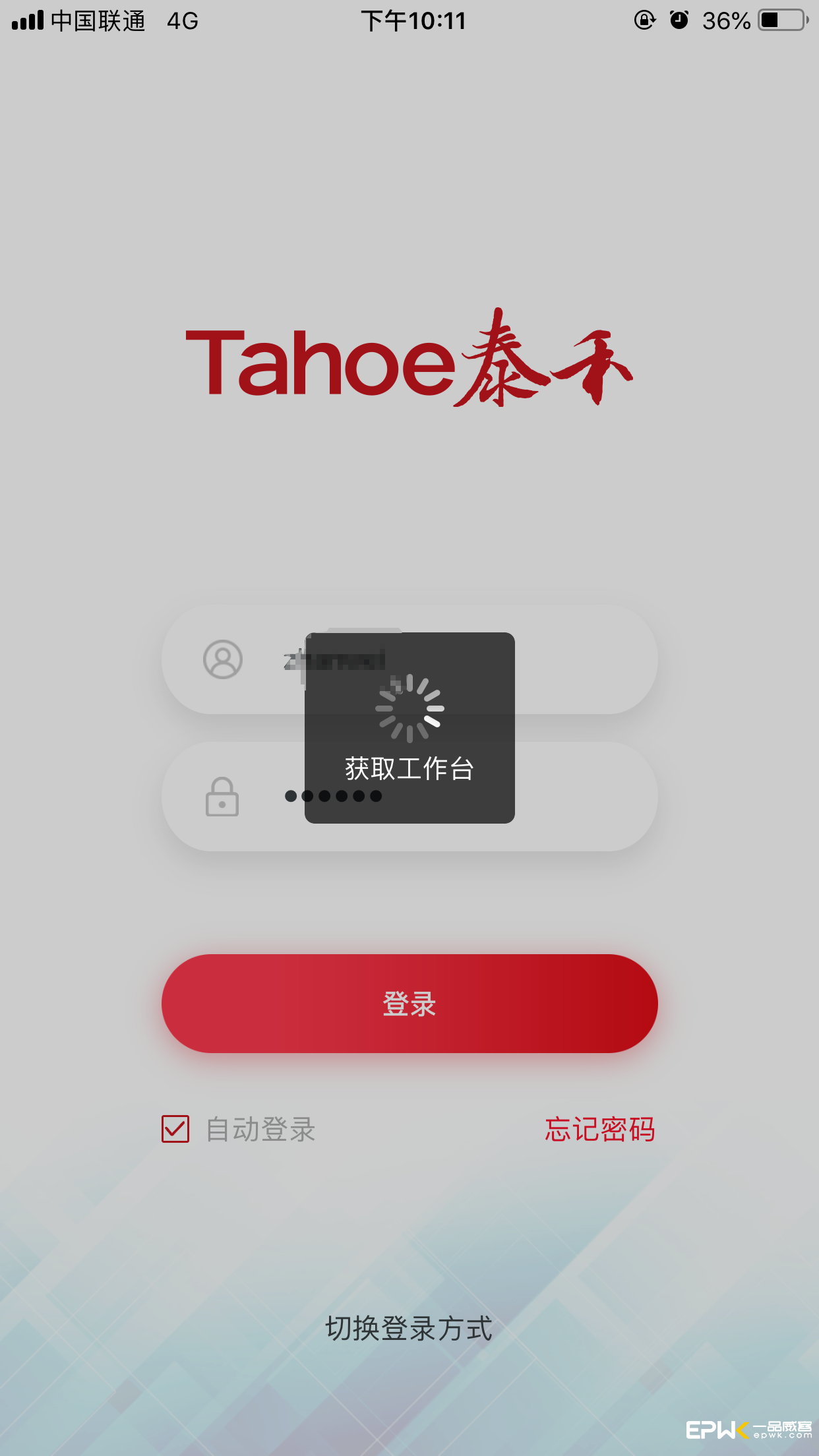This screenshot has height=1456, width=819.
Task: Open the 忘记密码 forgot password link
Action: 599,1129
